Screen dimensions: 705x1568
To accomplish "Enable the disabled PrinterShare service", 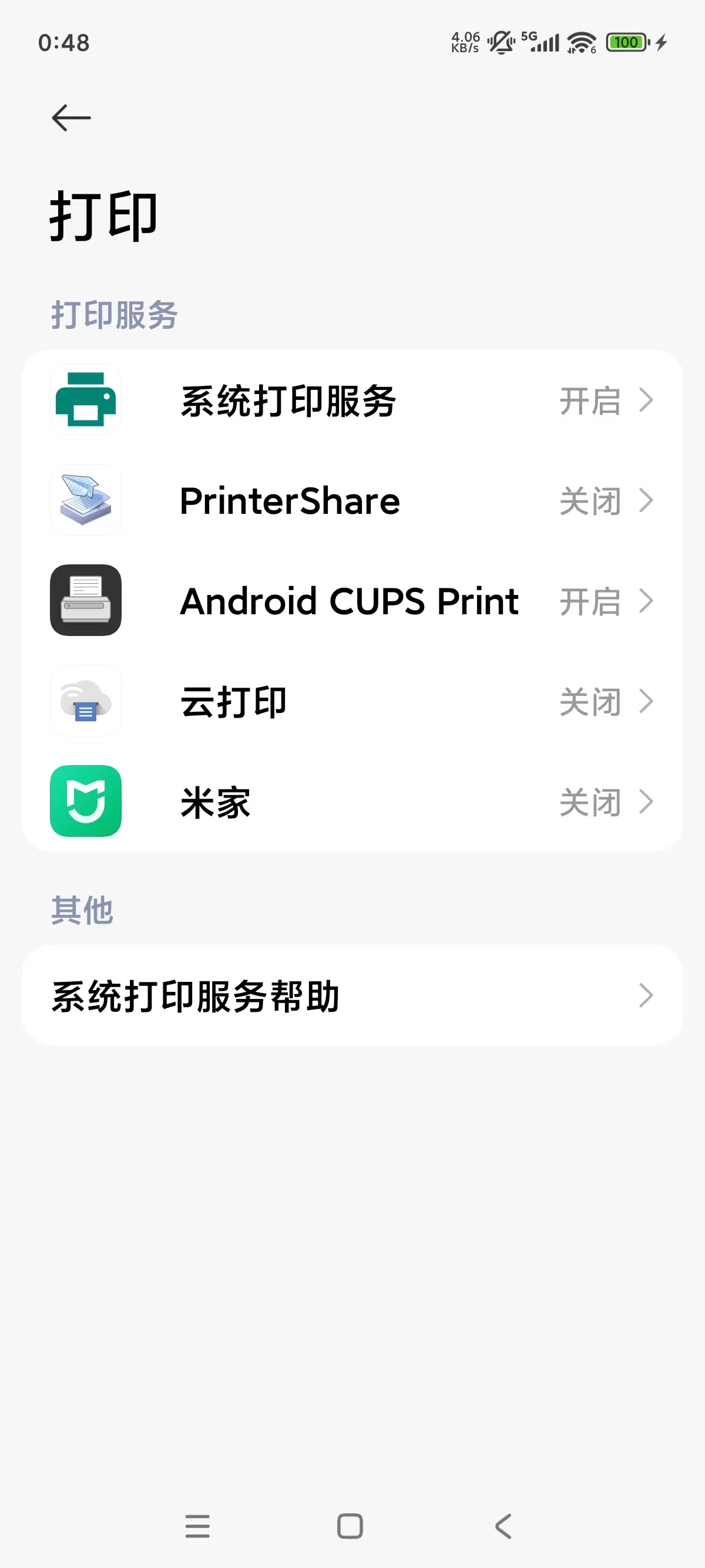I will coord(588,500).
